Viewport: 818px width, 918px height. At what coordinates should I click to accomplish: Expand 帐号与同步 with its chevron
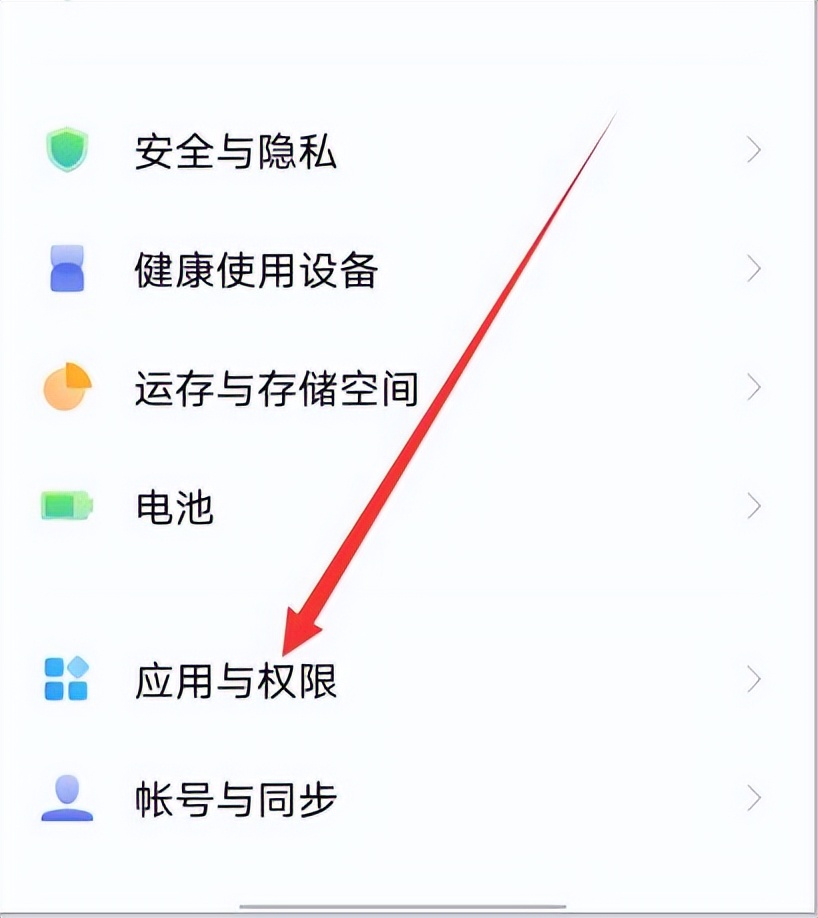pyautogui.click(x=755, y=797)
